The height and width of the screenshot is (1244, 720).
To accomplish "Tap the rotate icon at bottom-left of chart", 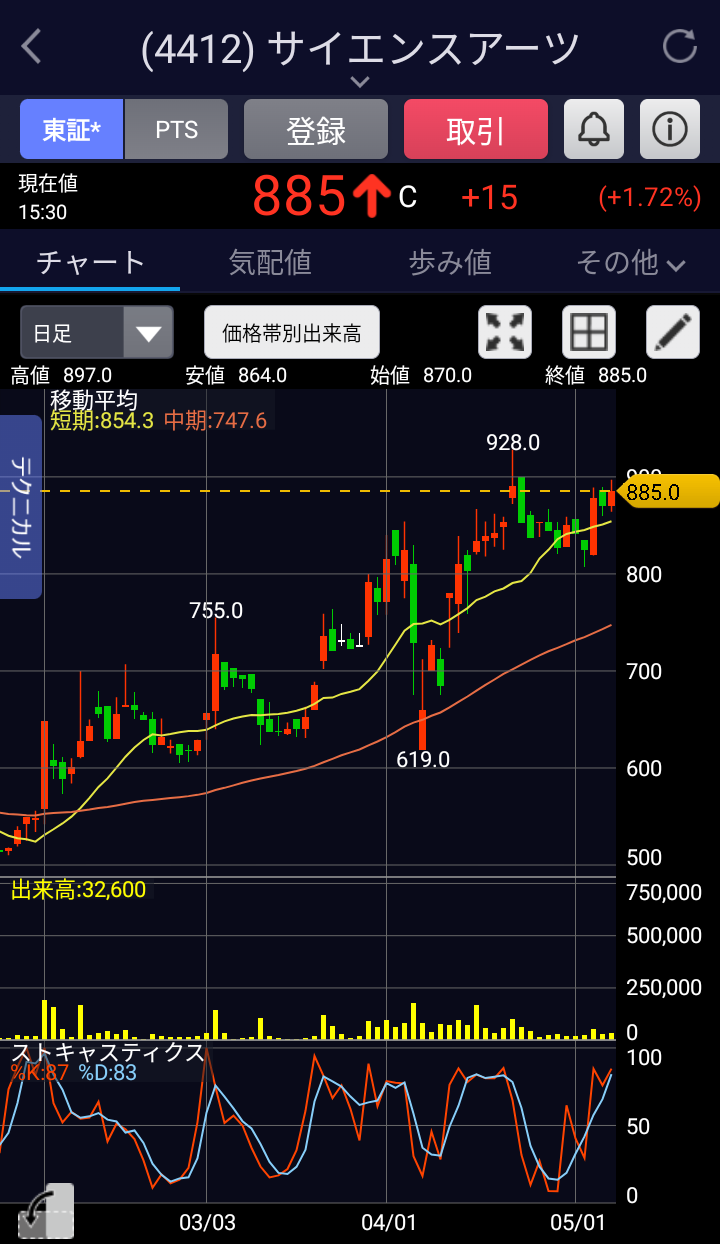I will pyautogui.click(x=45, y=1212).
